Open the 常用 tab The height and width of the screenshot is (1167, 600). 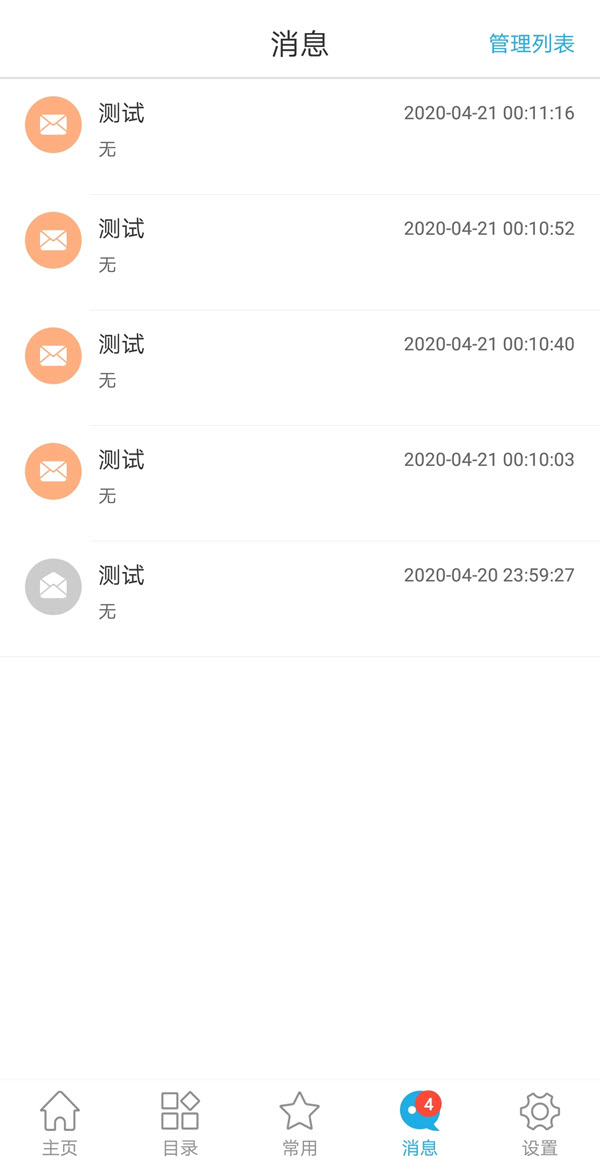[299, 1123]
